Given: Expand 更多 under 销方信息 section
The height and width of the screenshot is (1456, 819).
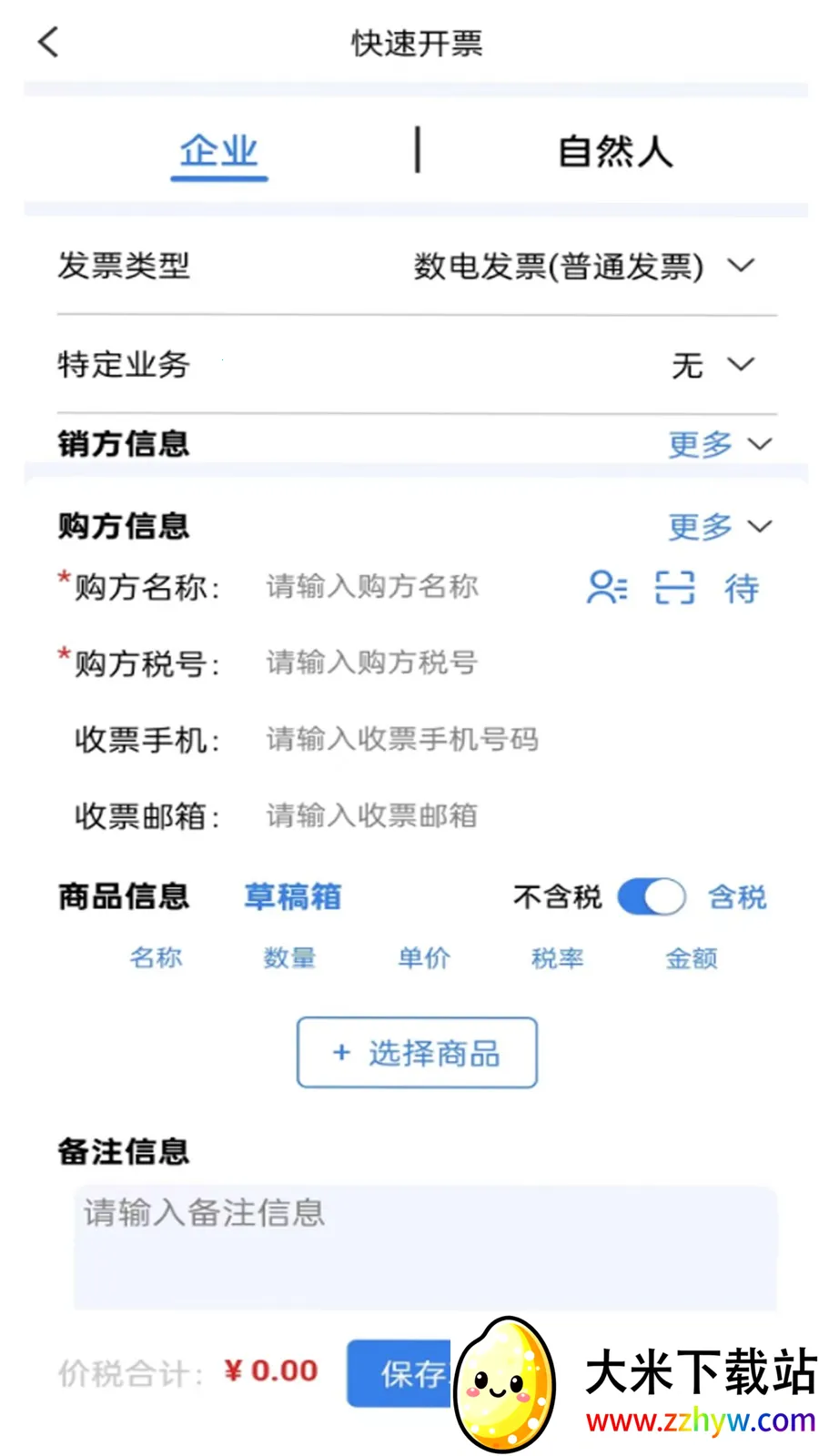Looking at the screenshot, I should [719, 444].
